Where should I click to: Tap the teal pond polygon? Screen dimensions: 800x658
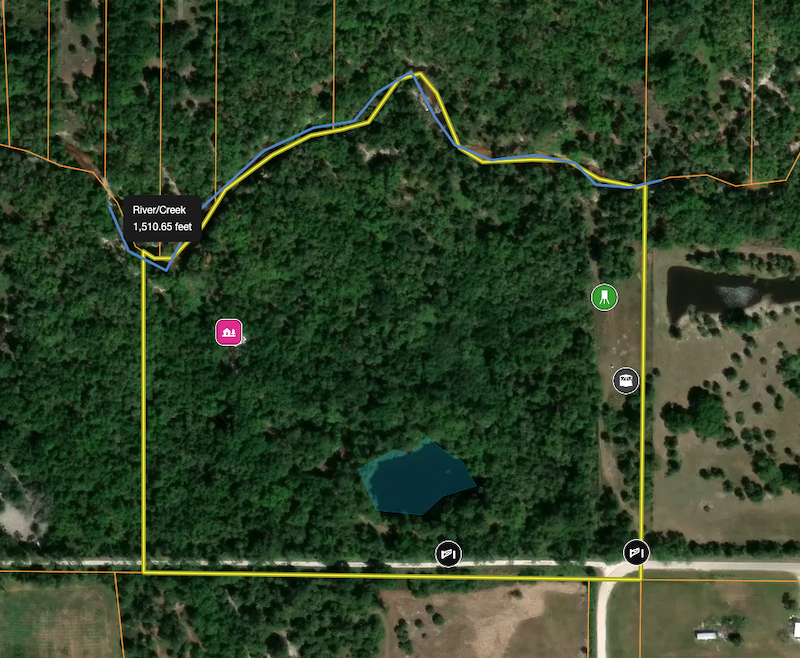415,478
